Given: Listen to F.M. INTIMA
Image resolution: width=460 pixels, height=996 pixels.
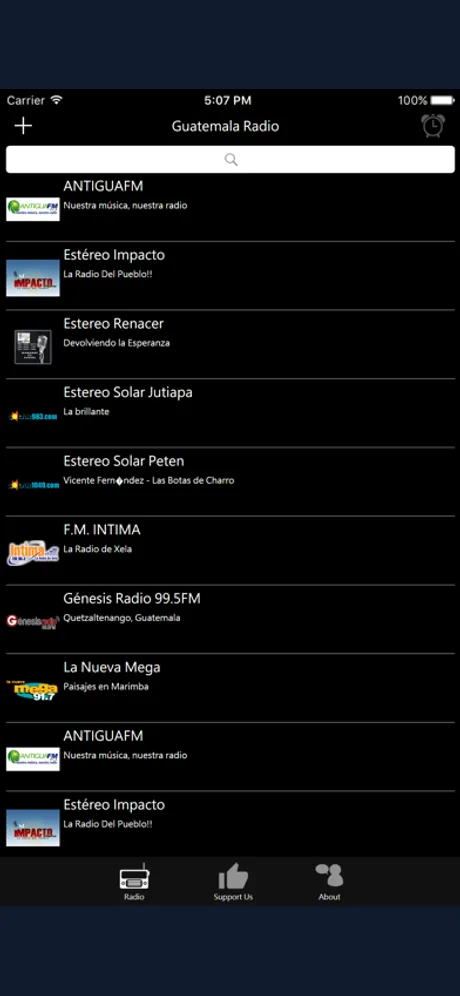Looking at the screenshot, I should tap(230, 551).
